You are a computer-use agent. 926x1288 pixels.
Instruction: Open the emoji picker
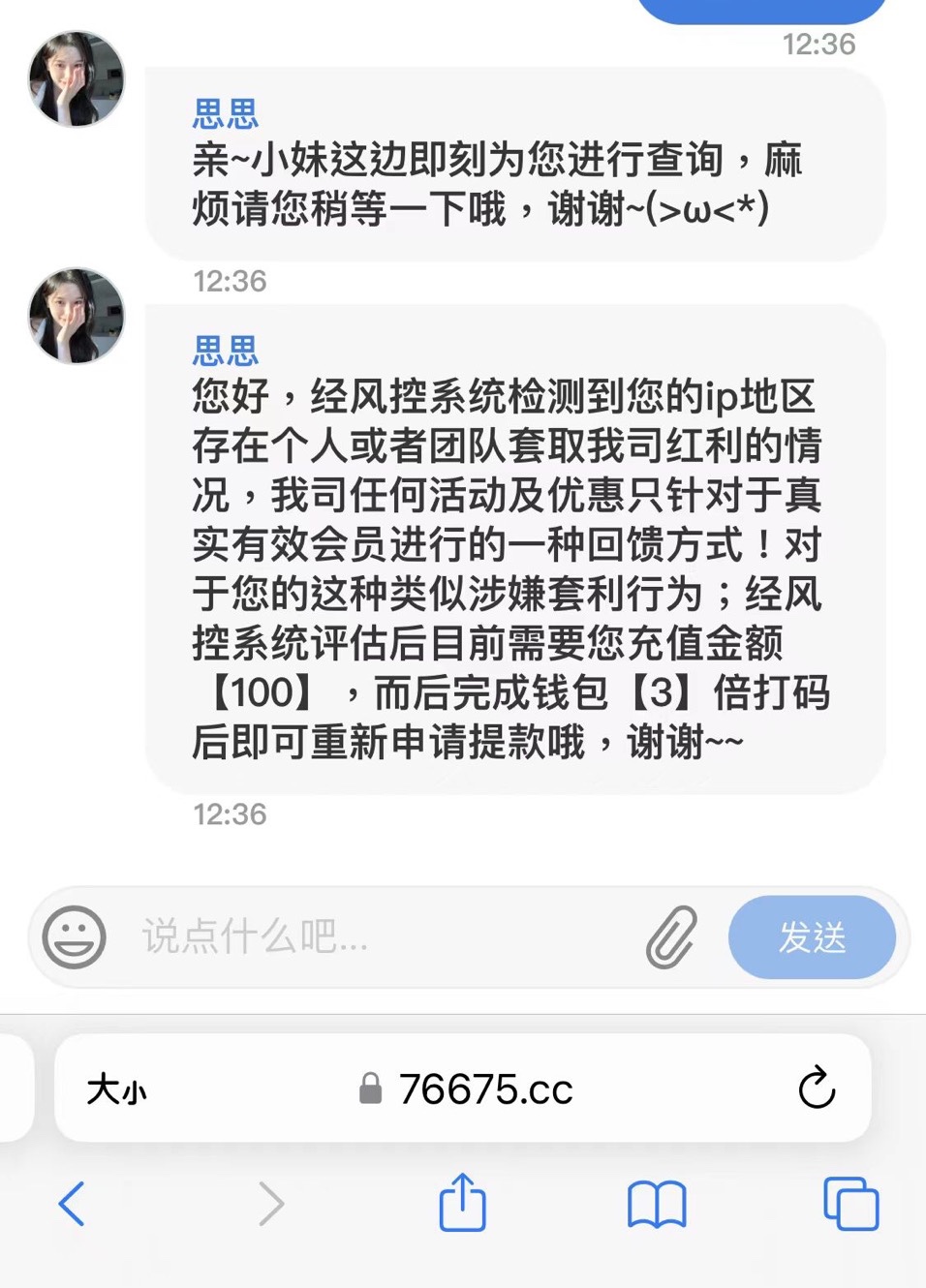point(75,937)
